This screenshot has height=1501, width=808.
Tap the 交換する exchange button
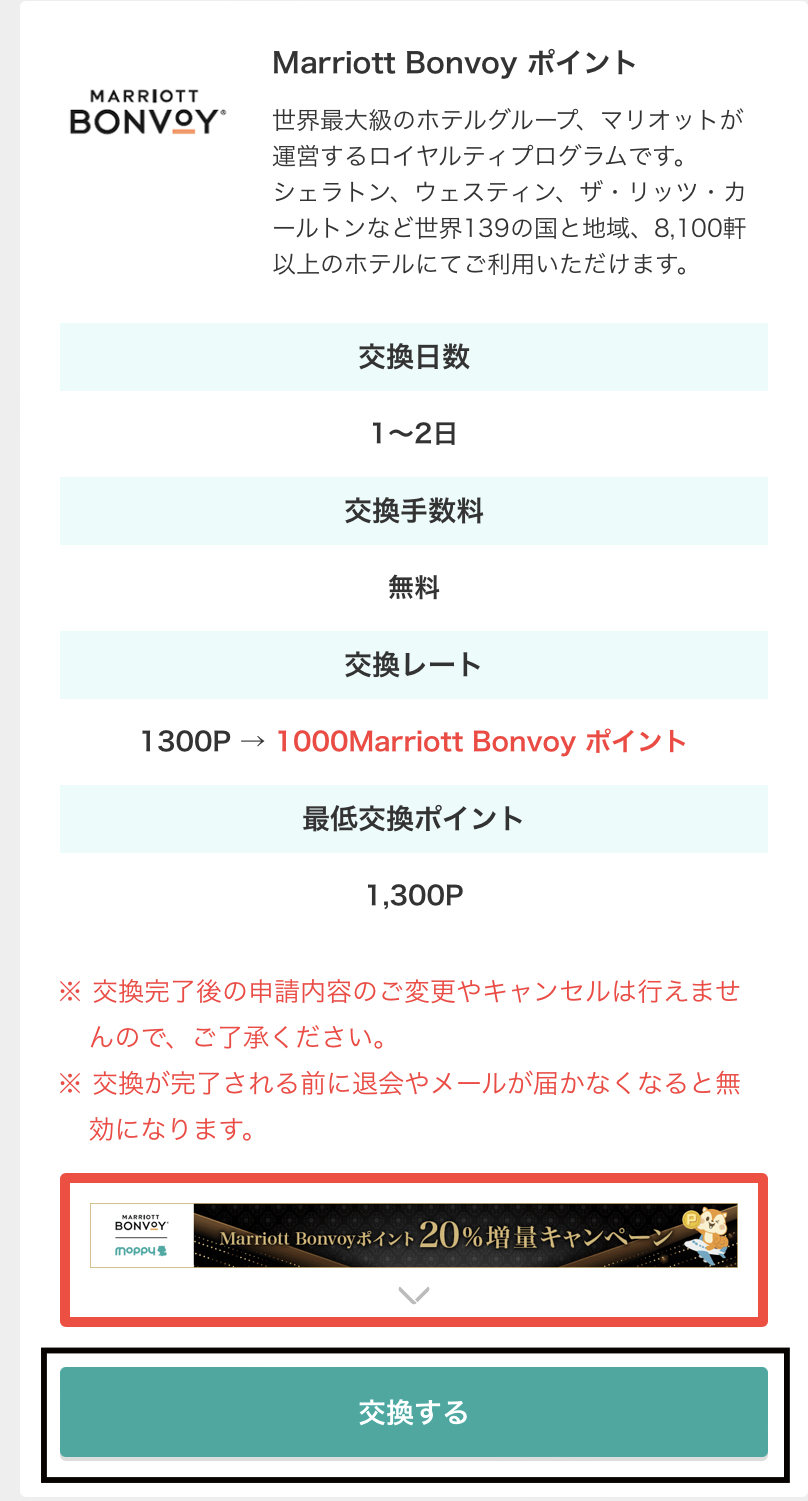[x=413, y=1412]
